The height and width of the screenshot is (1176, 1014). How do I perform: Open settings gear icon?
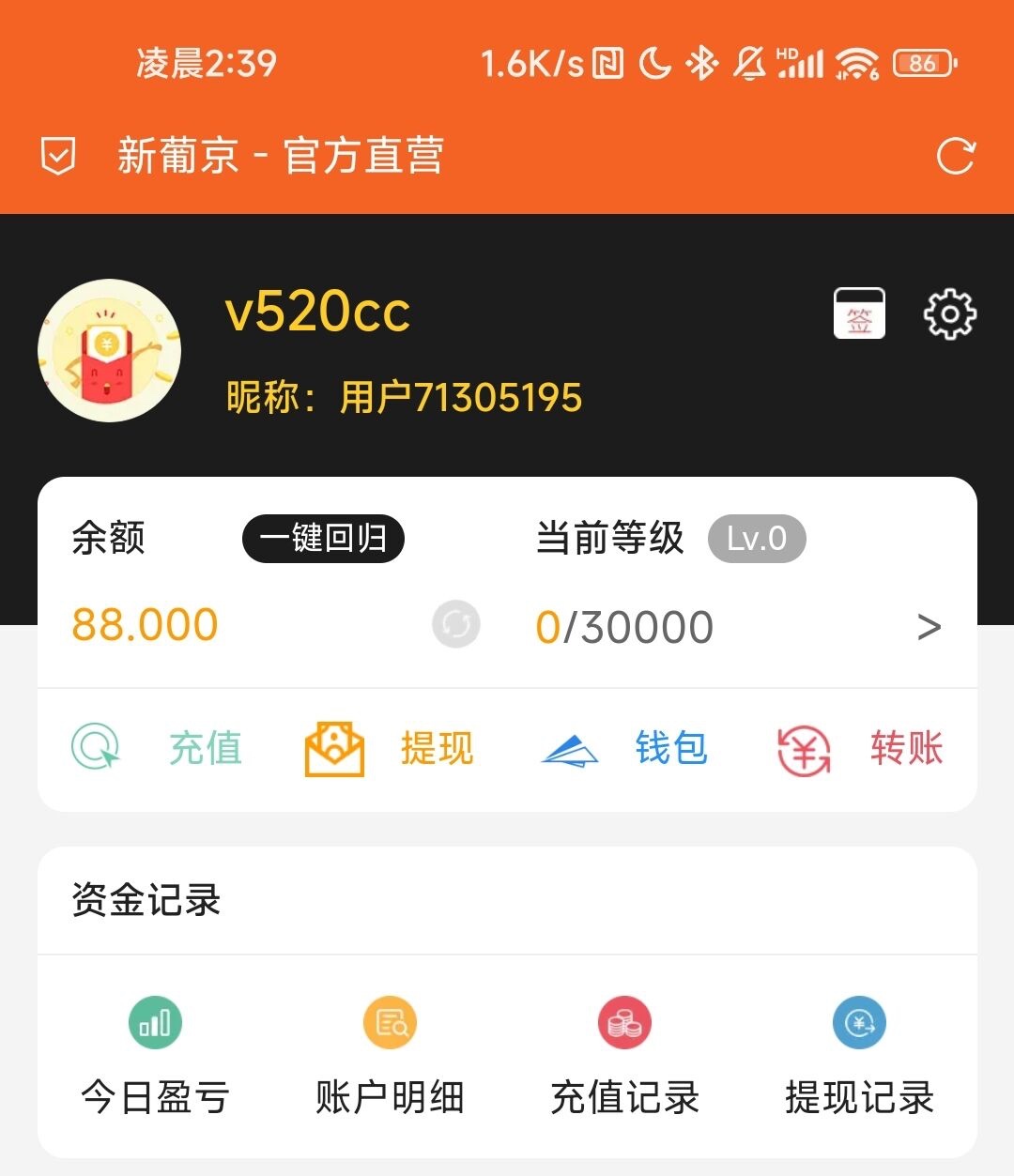(x=949, y=314)
